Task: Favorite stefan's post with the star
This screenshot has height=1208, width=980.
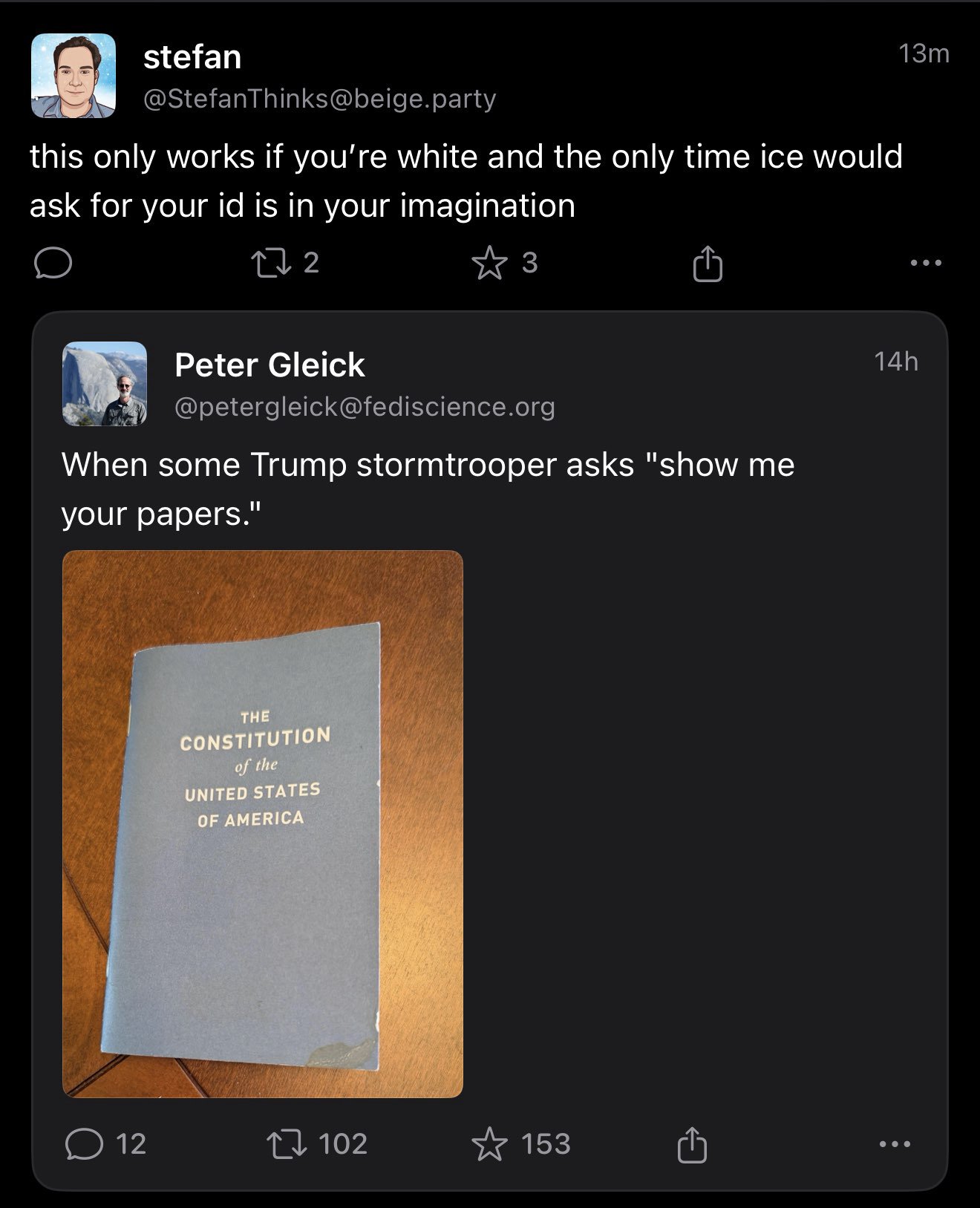Action: coord(489,263)
